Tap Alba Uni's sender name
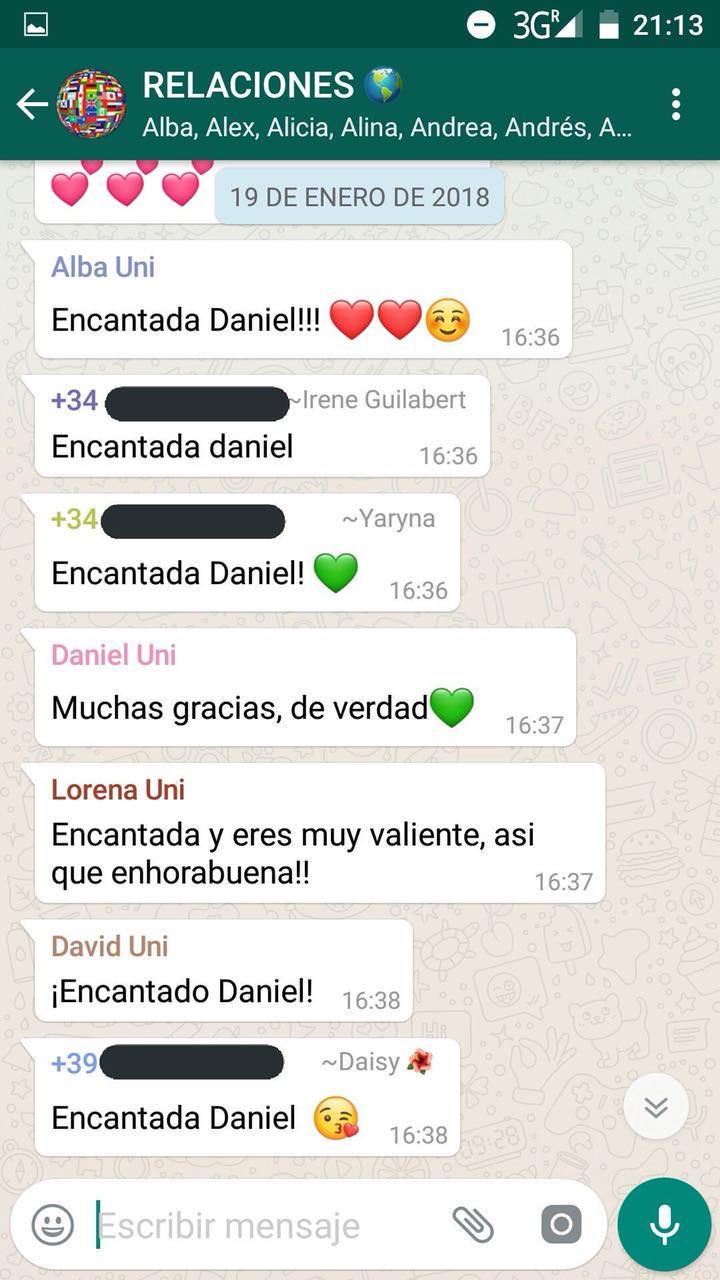 click(x=103, y=267)
